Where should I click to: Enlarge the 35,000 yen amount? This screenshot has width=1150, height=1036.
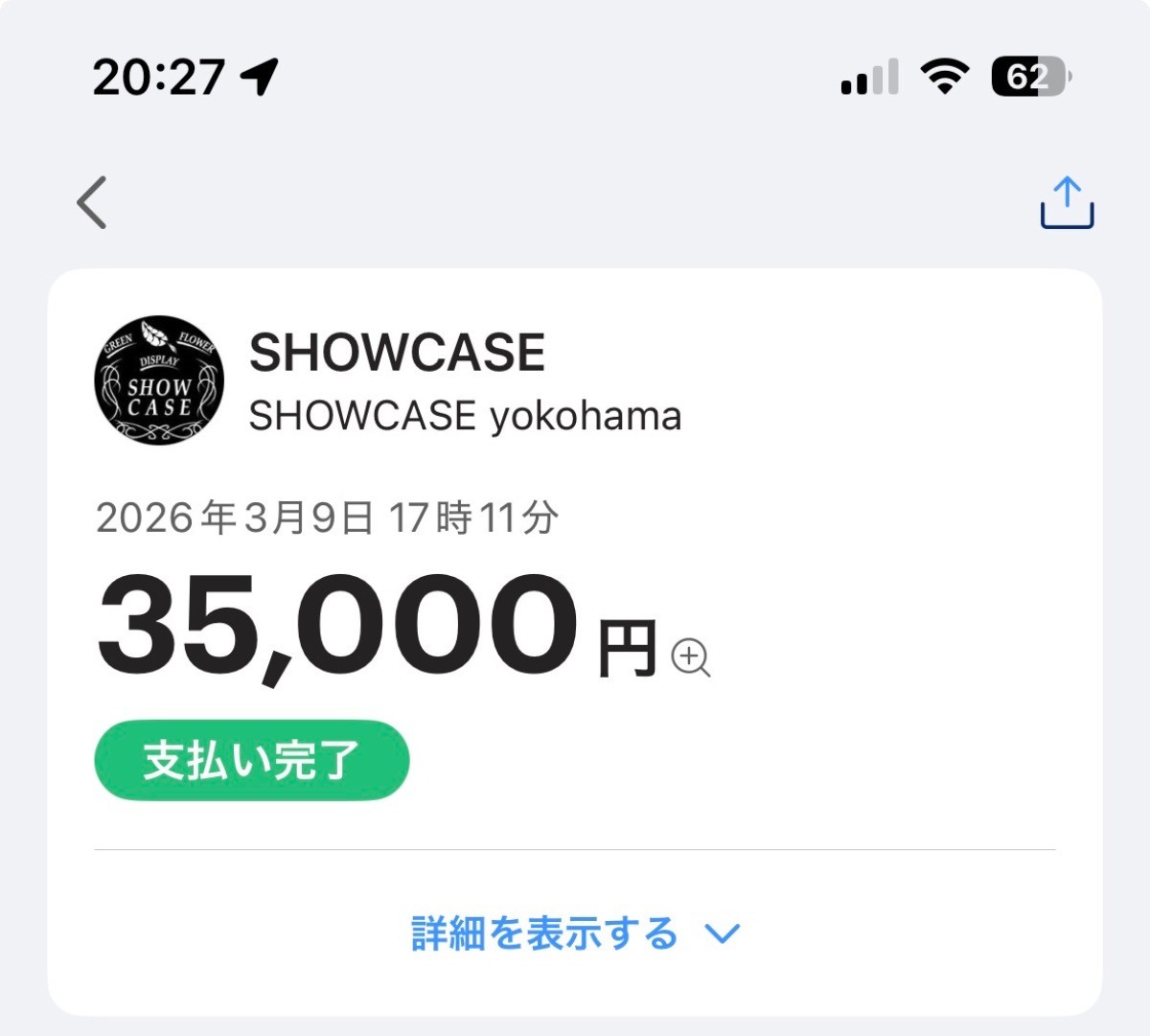point(691,657)
